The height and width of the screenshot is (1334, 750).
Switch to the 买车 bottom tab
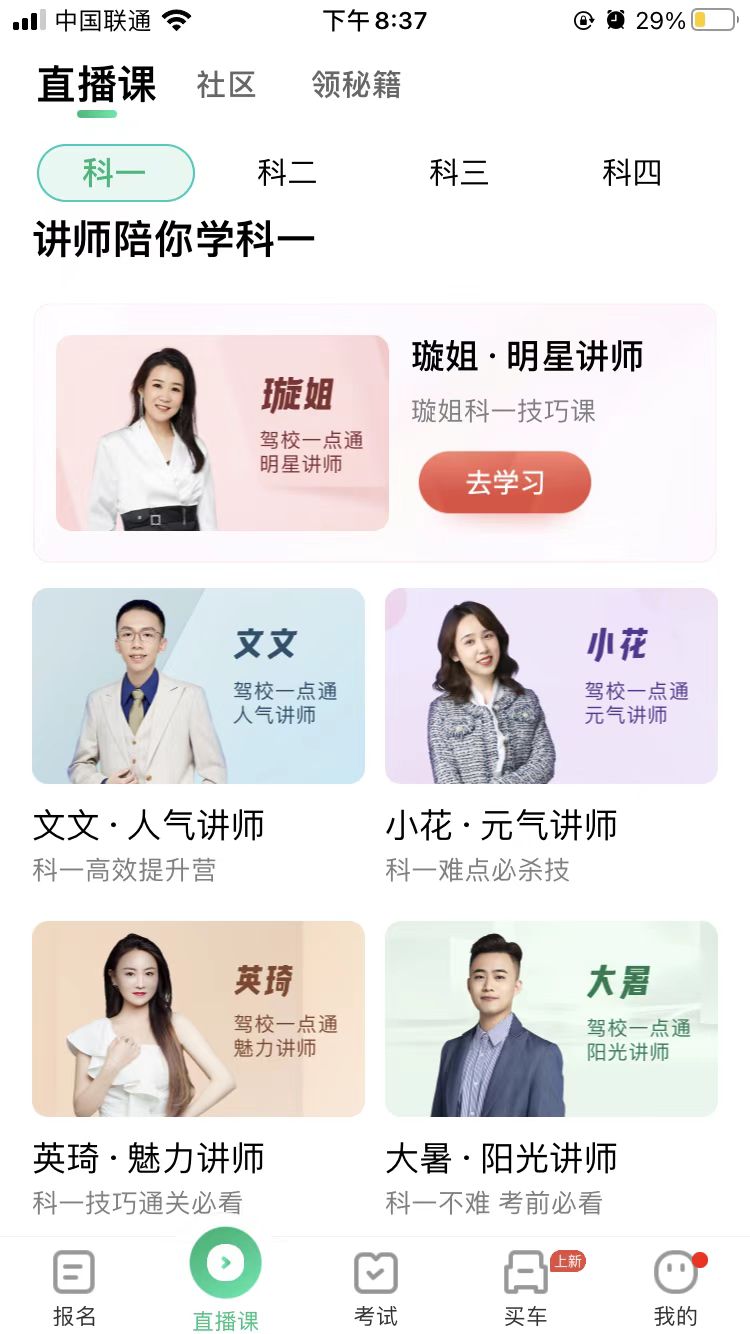tap(526, 1289)
